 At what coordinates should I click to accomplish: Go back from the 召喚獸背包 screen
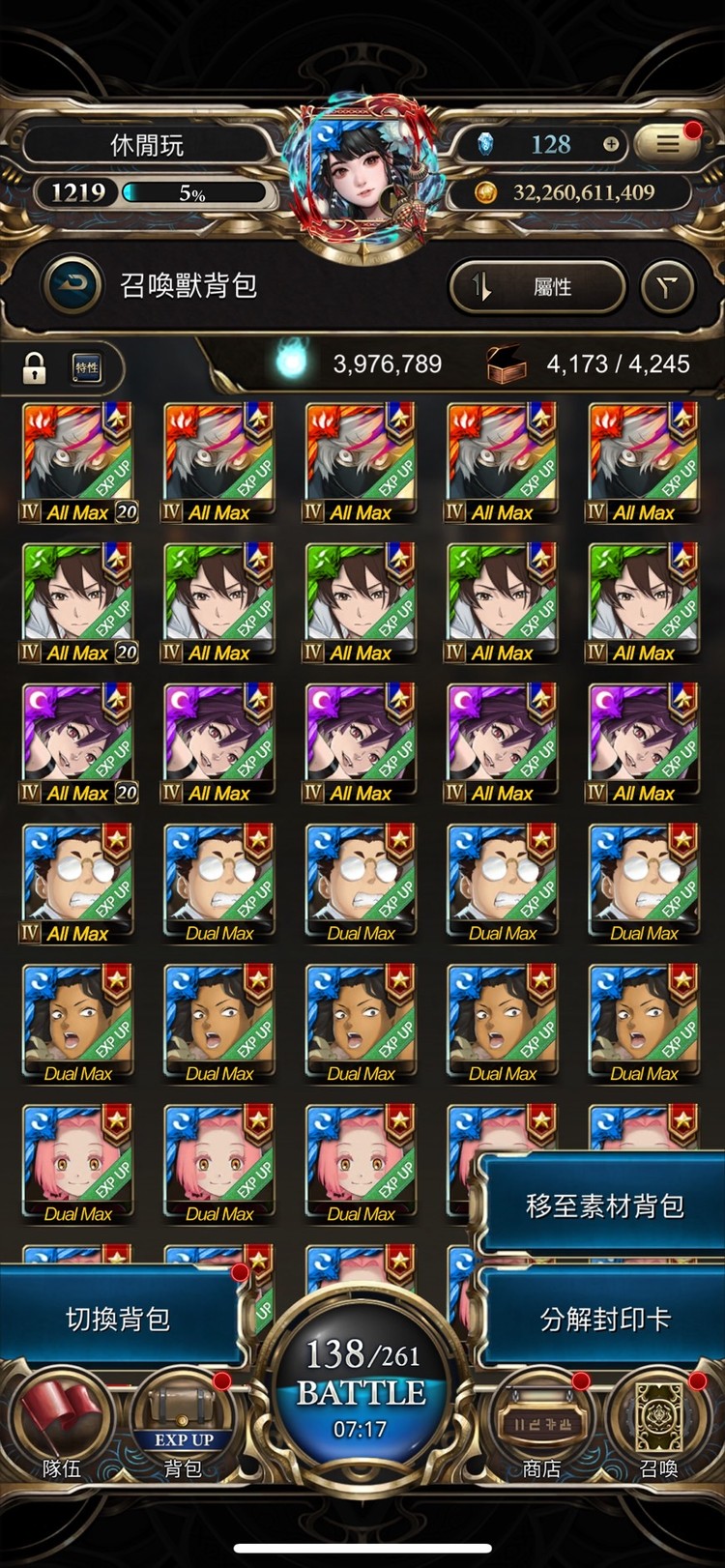(x=72, y=285)
